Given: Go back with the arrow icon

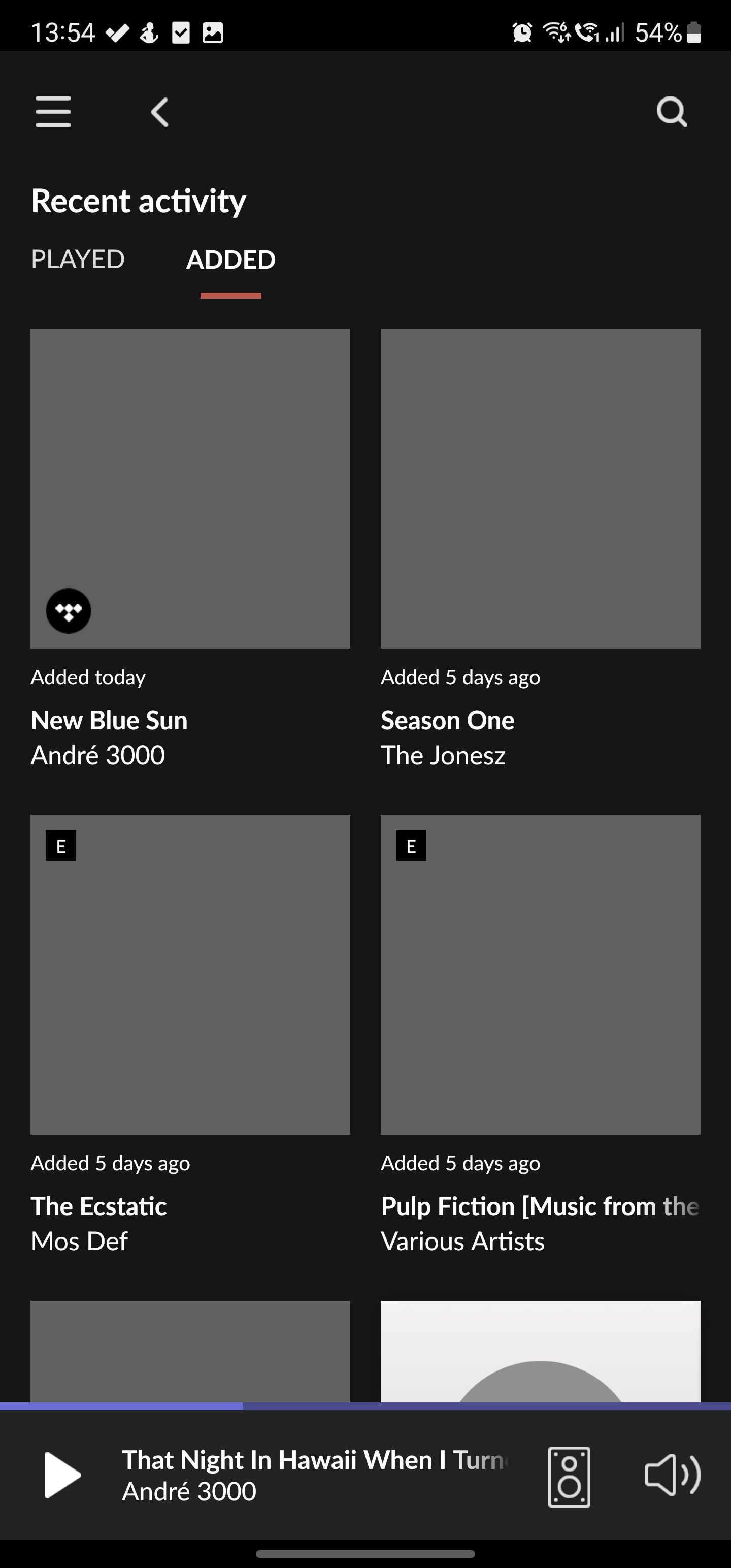Looking at the screenshot, I should coord(159,112).
